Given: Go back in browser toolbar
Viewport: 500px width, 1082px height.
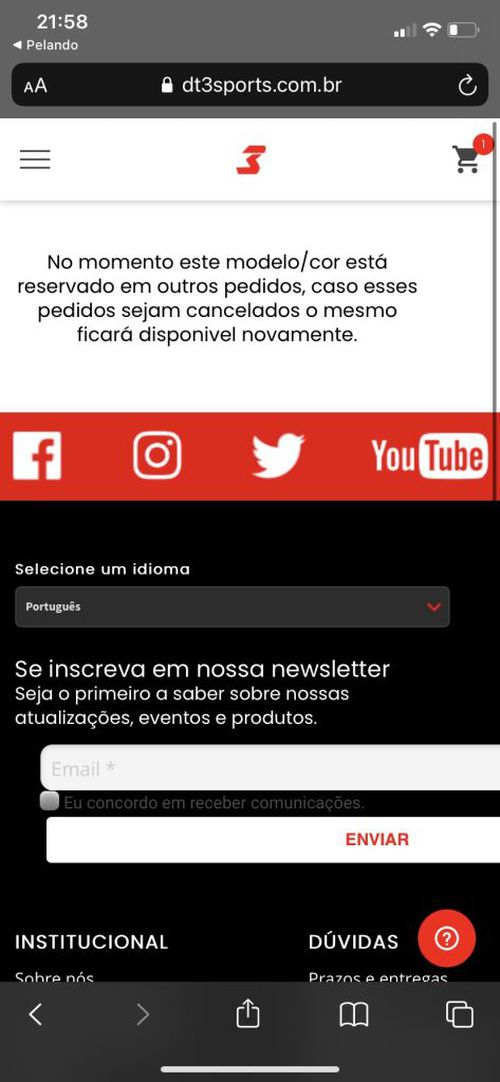Looking at the screenshot, I should [x=35, y=1014].
